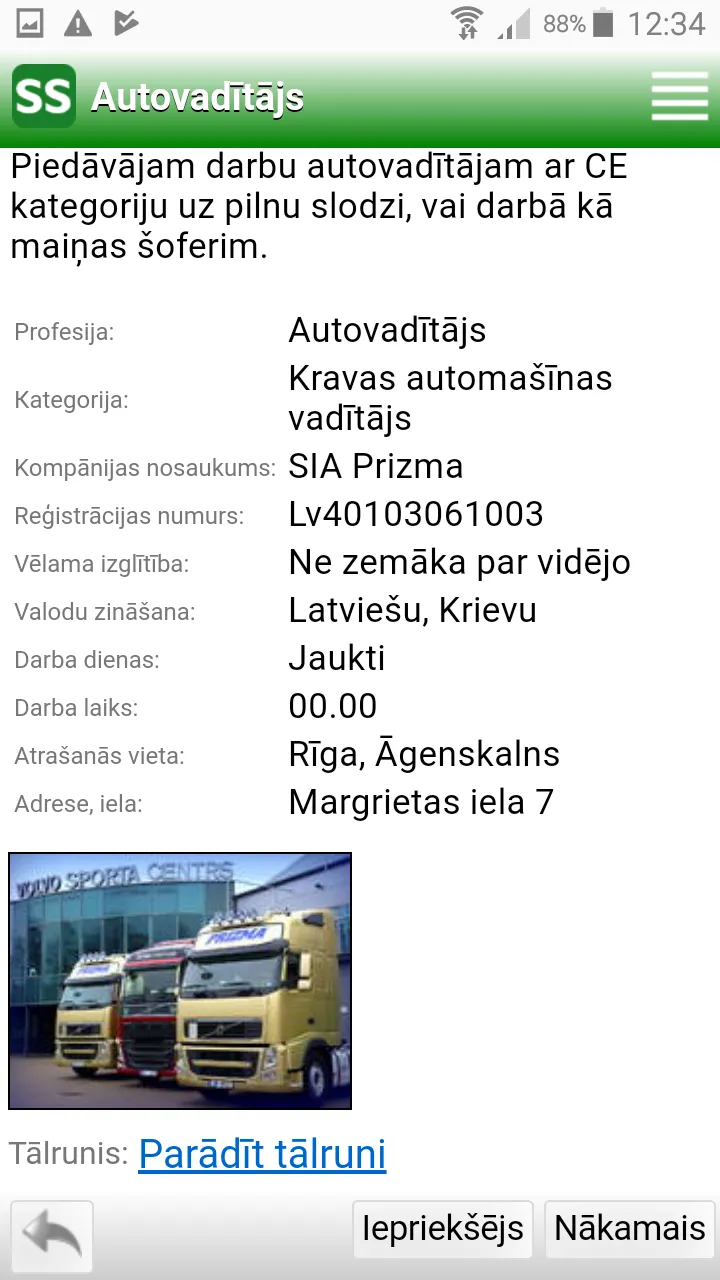Go to the Nākamais listing
The width and height of the screenshot is (720, 1280).
click(630, 1229)
